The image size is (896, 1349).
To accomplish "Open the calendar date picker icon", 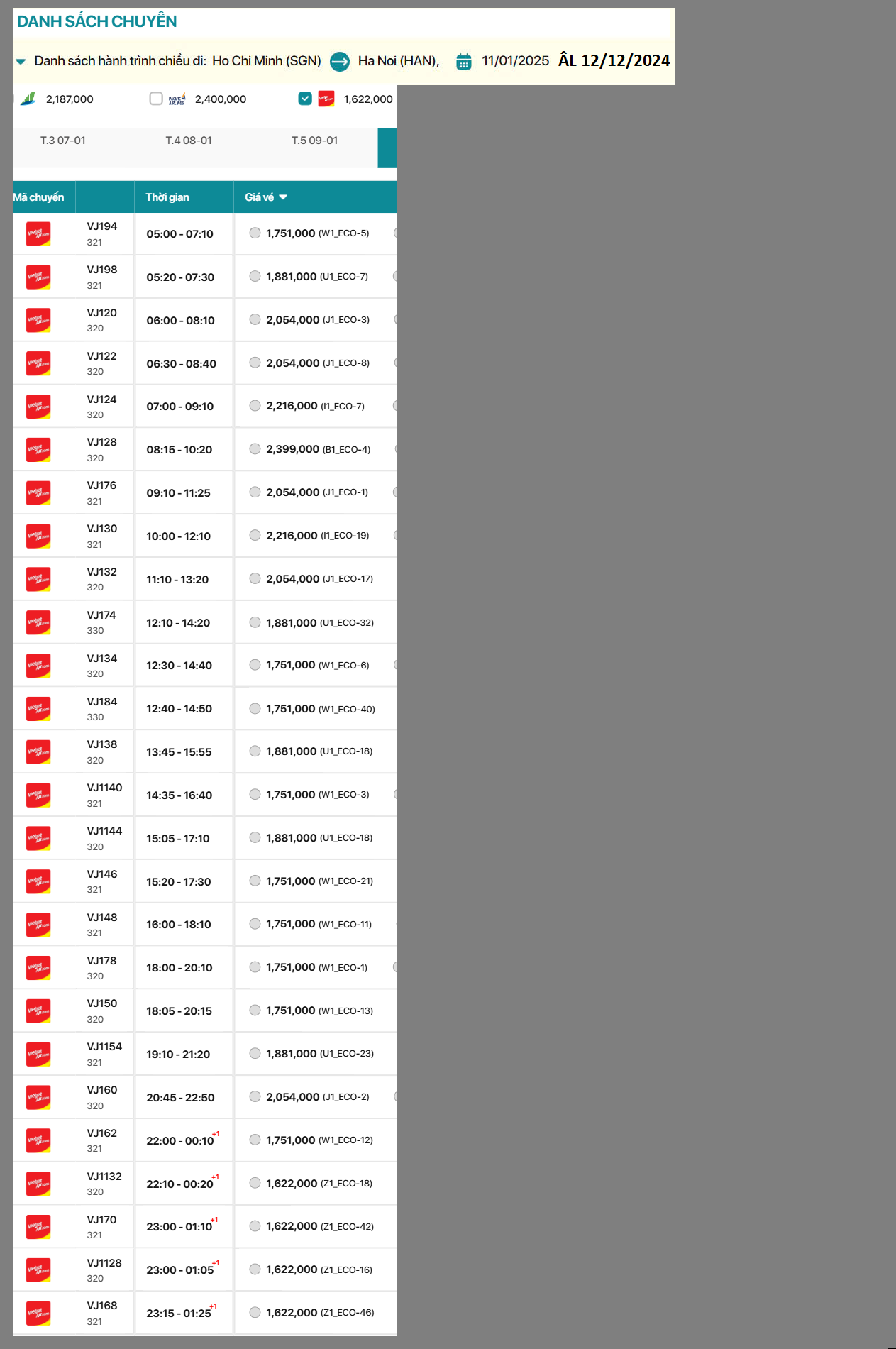I will pyautogui.click(x=463, y=62).
